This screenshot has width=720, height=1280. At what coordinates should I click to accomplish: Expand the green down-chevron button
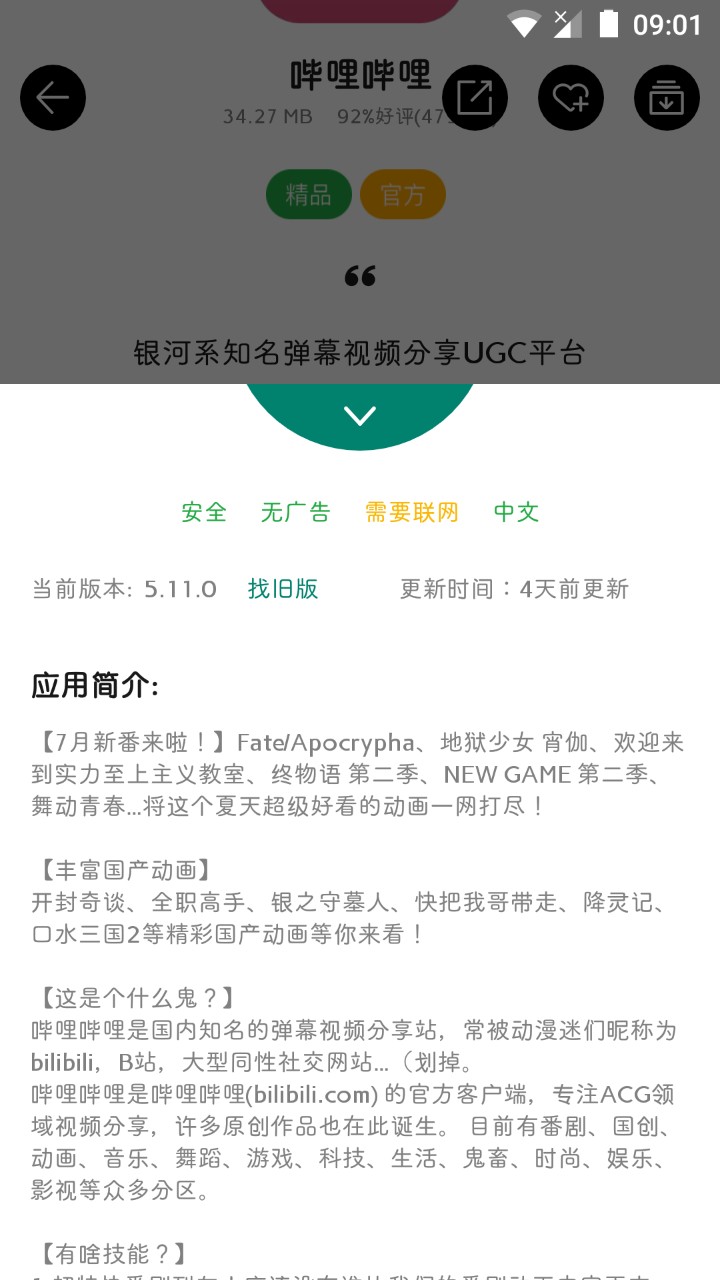(360, 415)
